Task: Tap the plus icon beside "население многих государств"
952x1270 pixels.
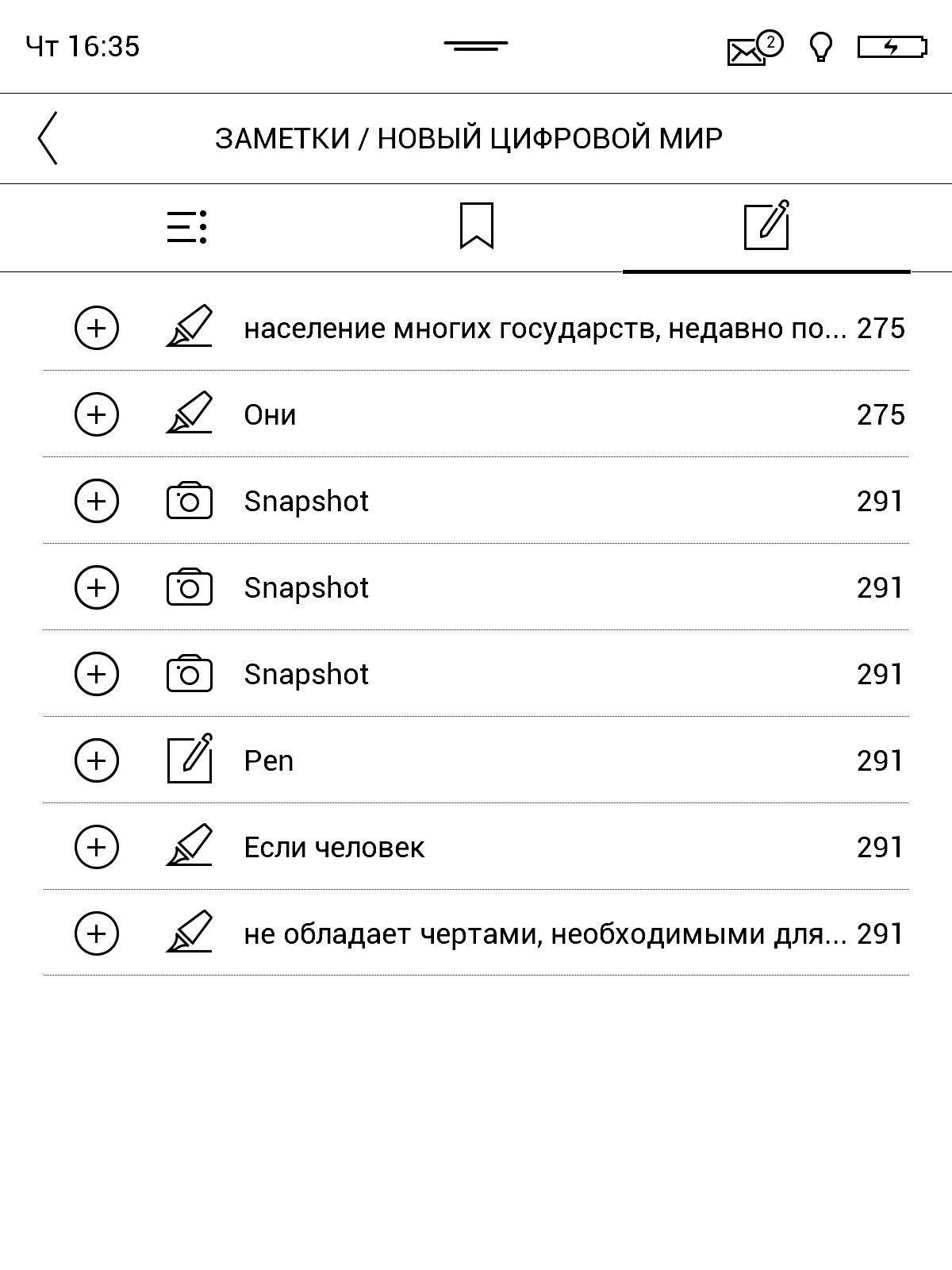Action: coord(97,328)
